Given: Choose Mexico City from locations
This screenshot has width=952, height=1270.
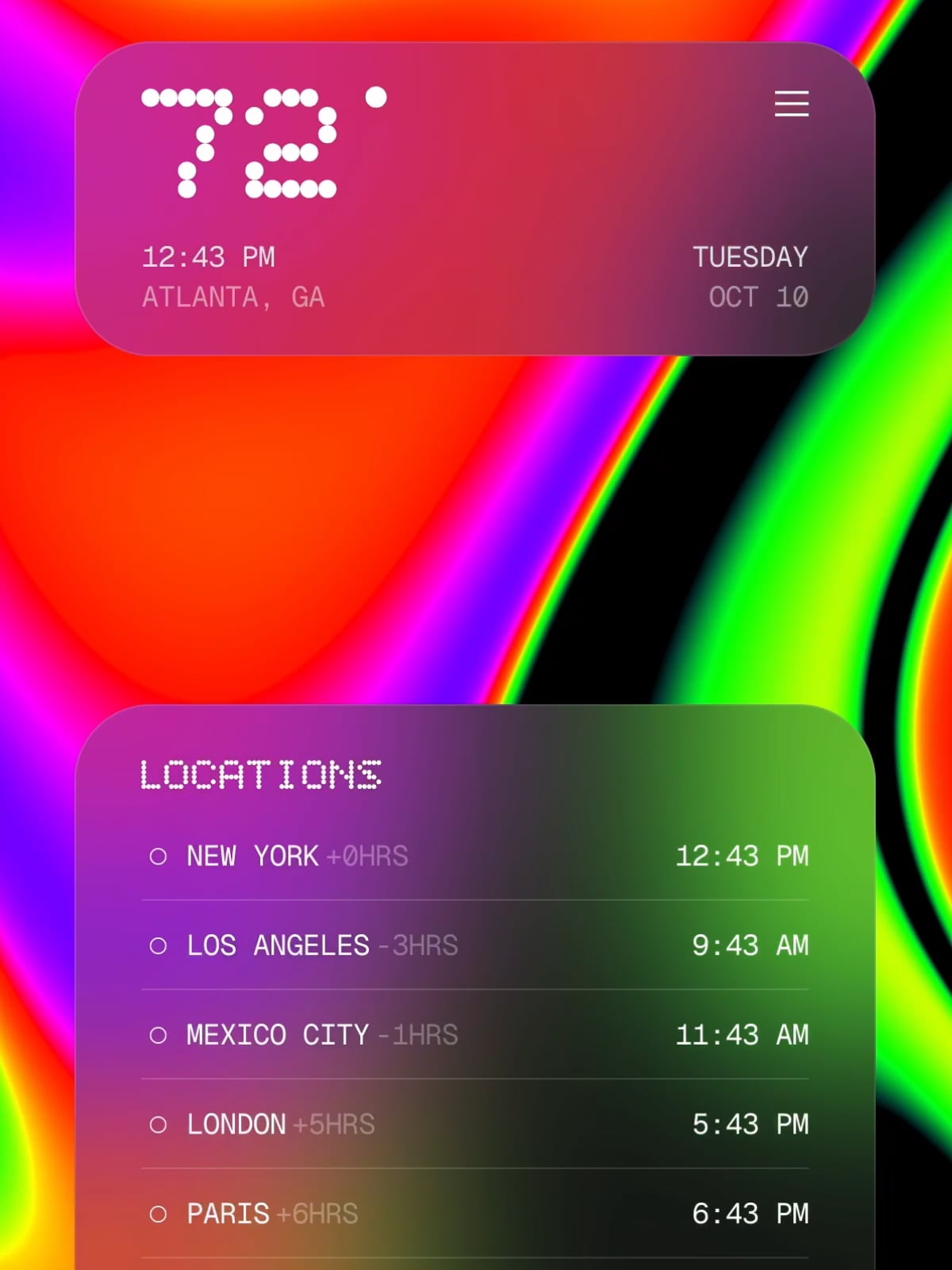Looking at the screenshot, I should [278, 1035].
